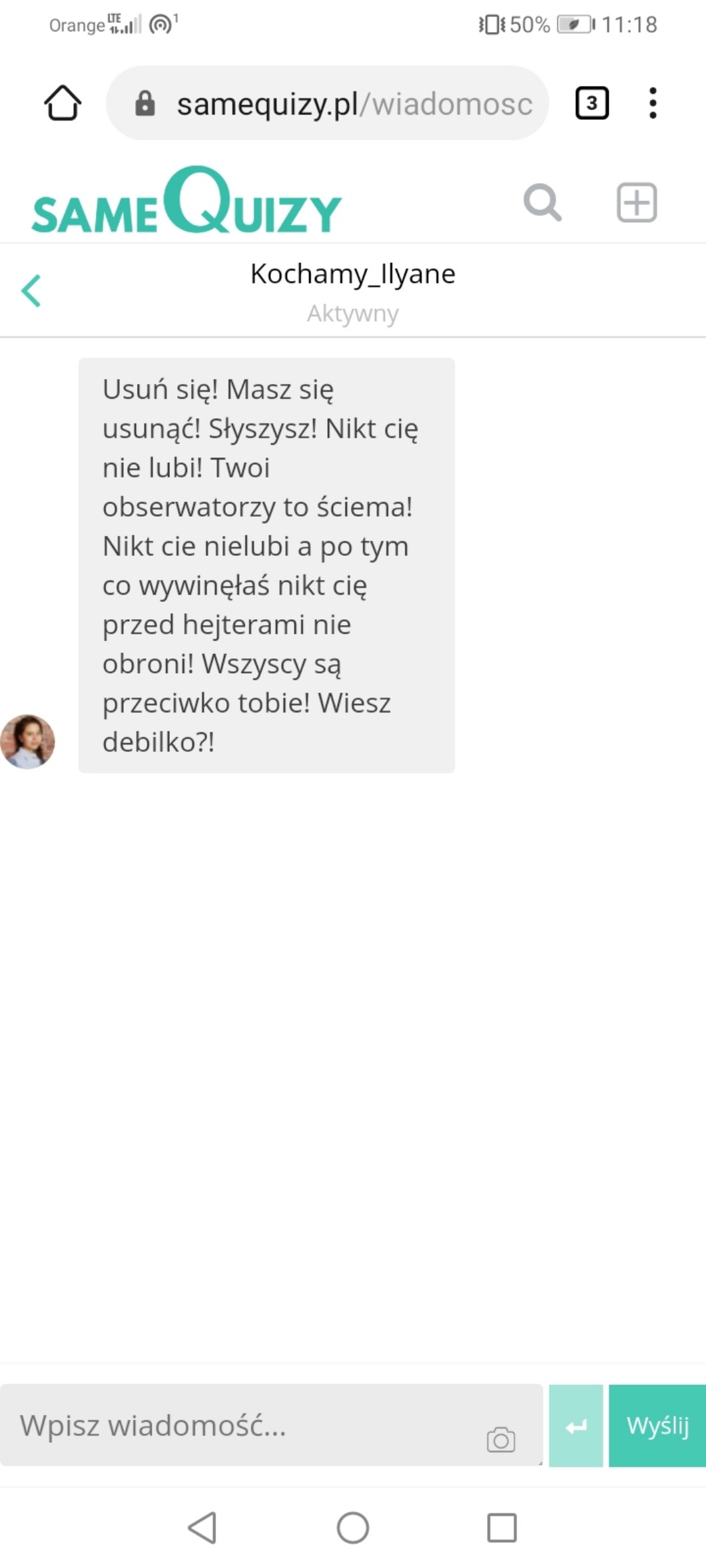Send the message with Wyślij
706x1568 pixels.
point(657,1426)
